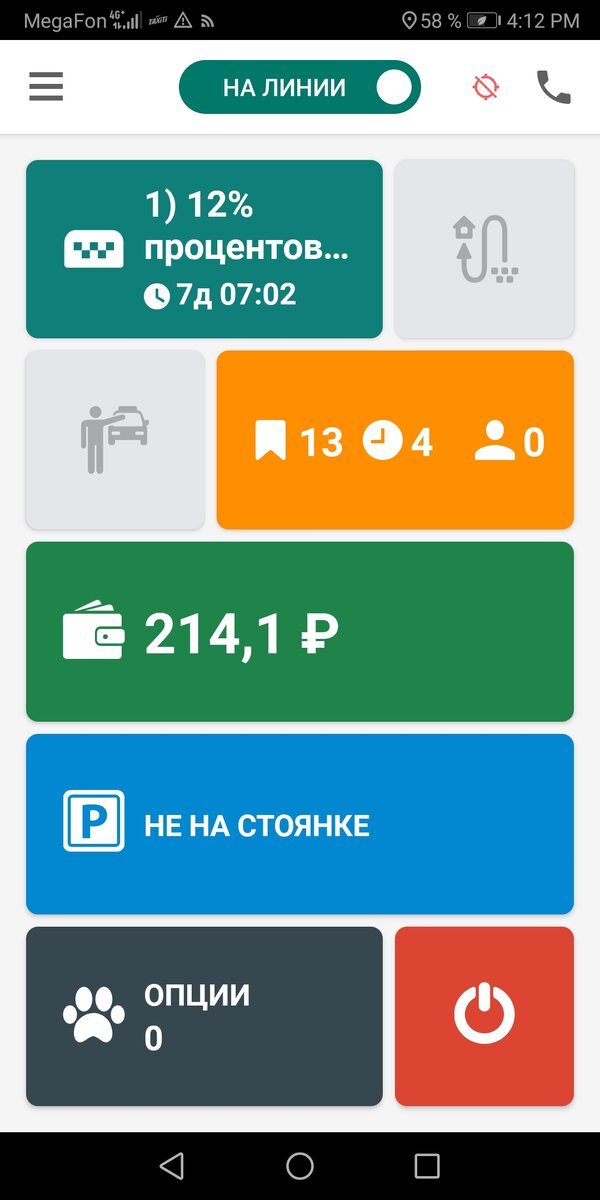Go to the system home screen
This screenshot has height=1200, width=600.
point(300,1165)
